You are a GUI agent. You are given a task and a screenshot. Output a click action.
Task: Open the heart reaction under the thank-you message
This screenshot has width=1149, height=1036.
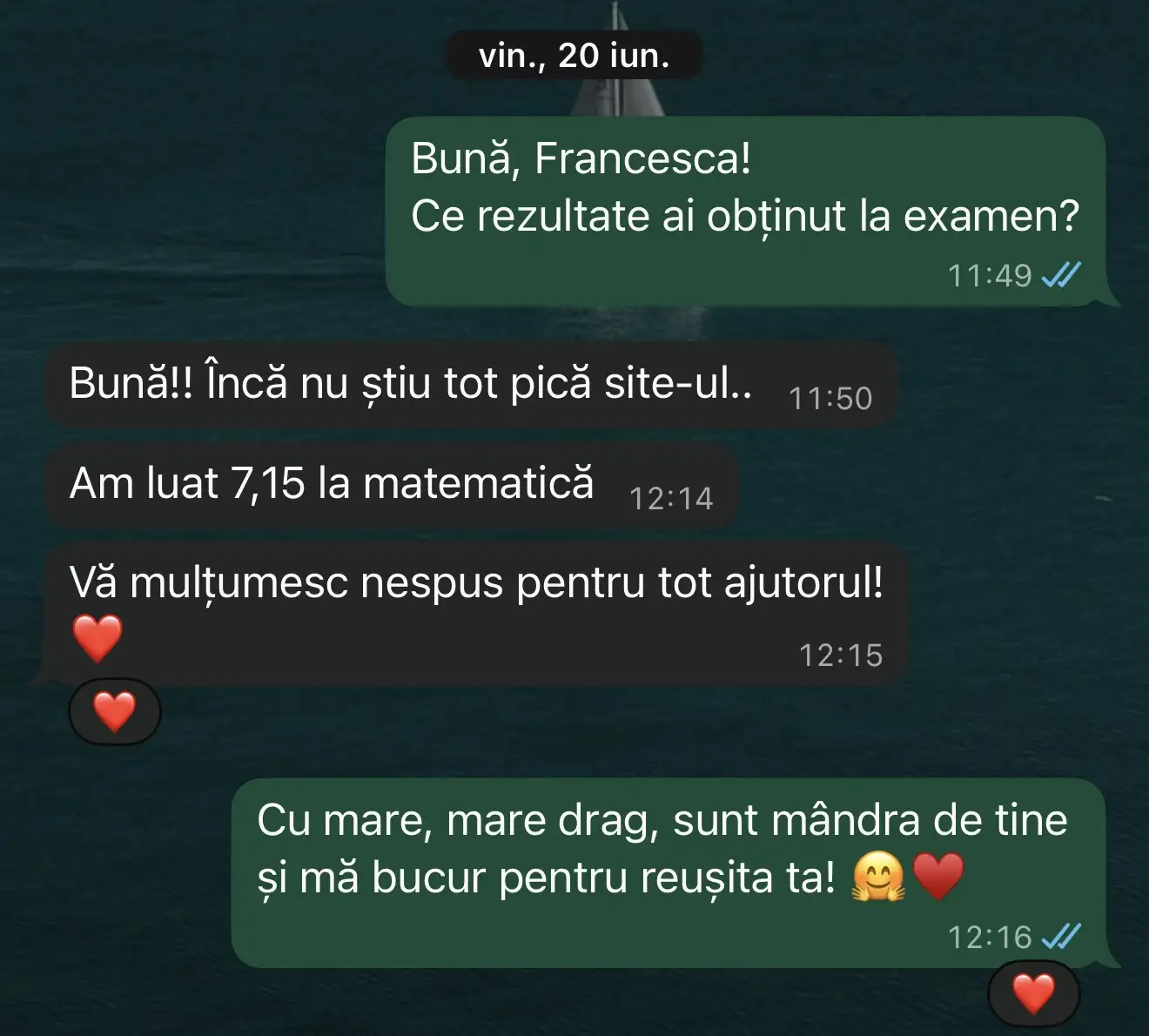pyautogui.click(x=114, y=712)
